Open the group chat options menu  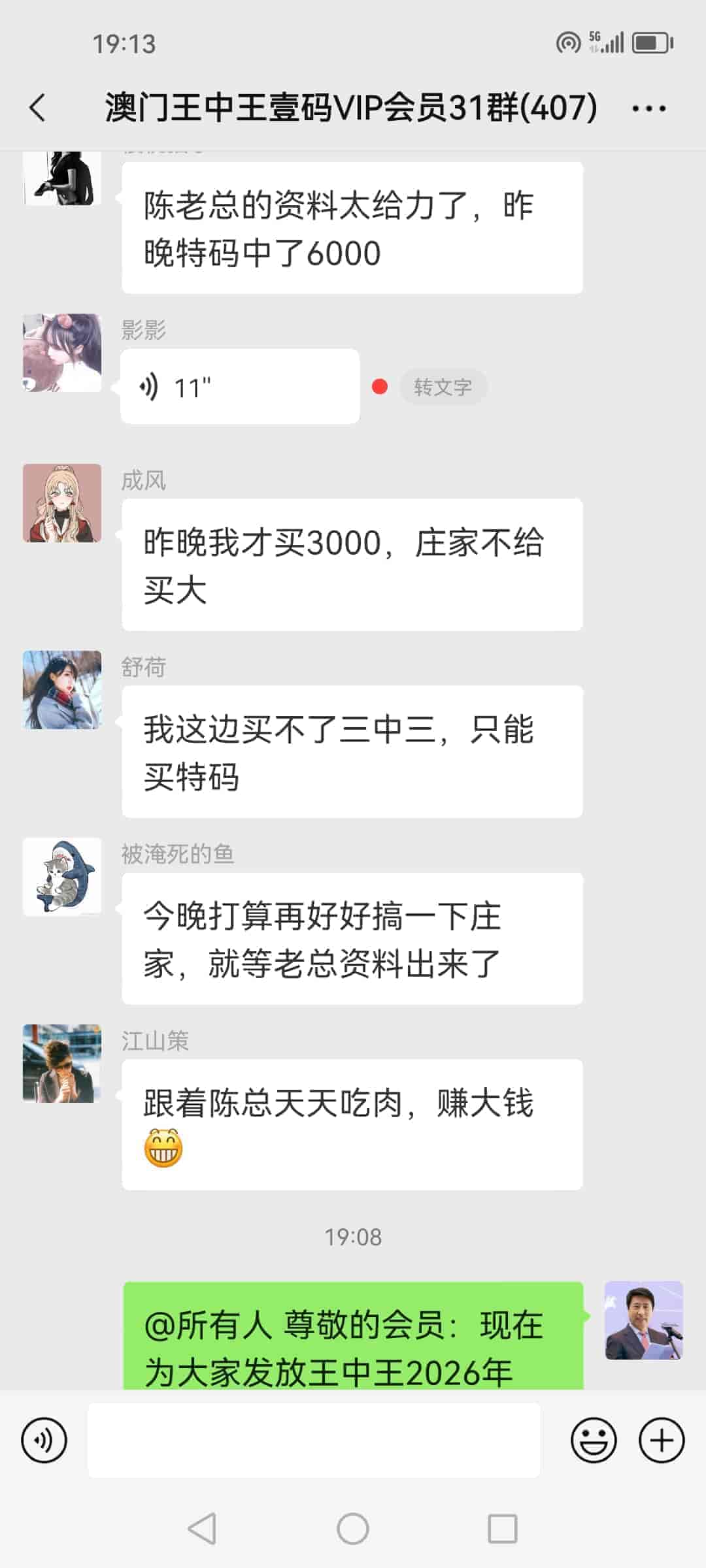[648, 108]
